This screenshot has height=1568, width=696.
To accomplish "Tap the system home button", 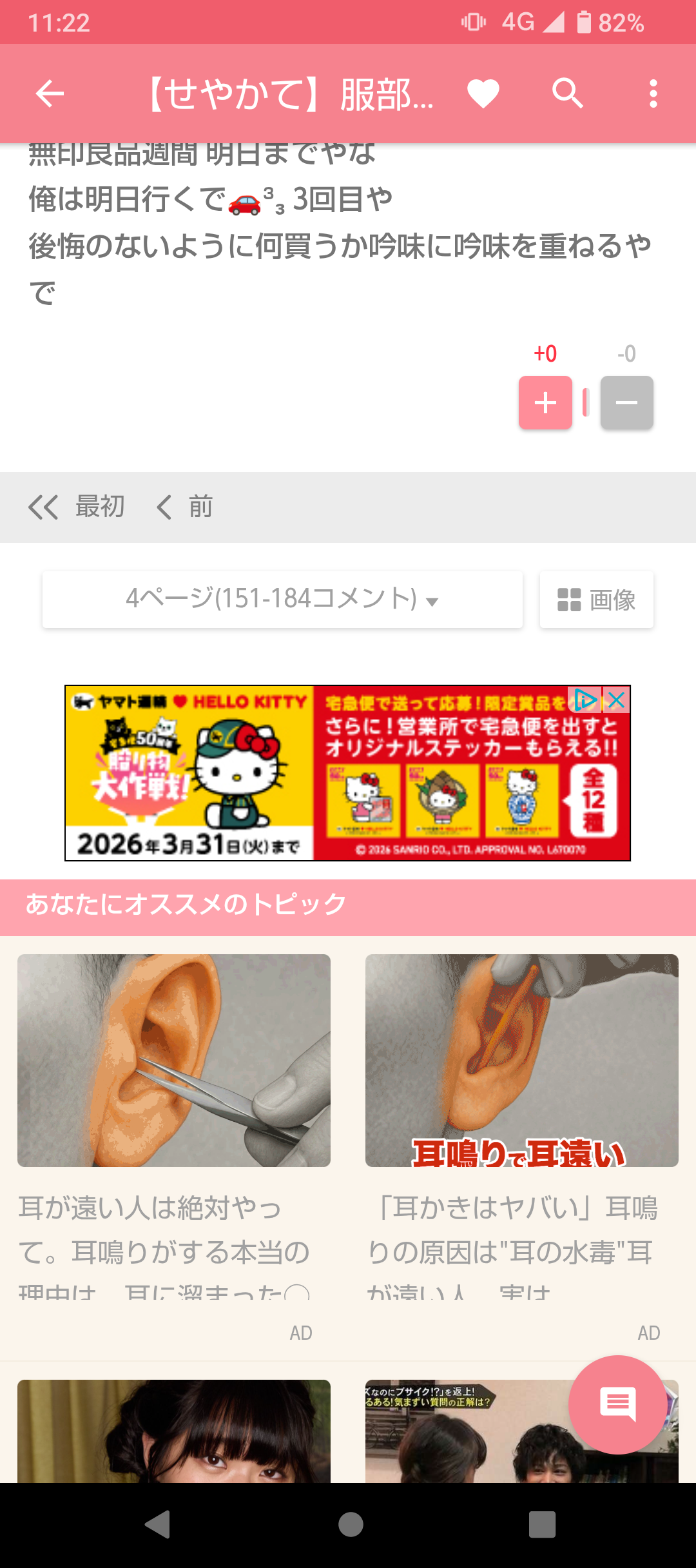I will point(351,1525).
